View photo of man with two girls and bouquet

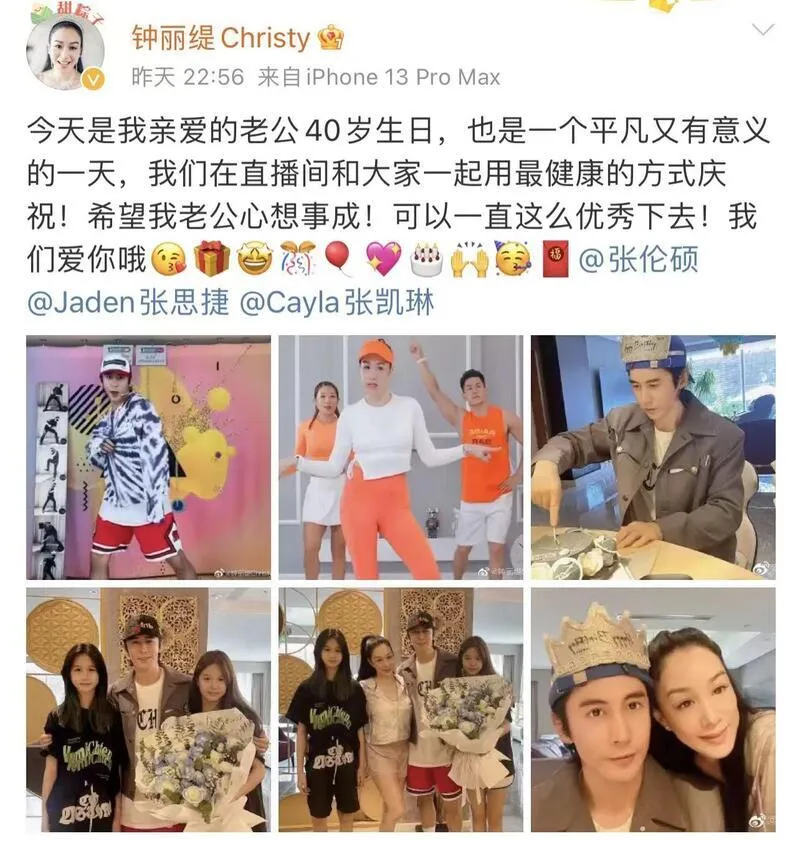[149, 709]
